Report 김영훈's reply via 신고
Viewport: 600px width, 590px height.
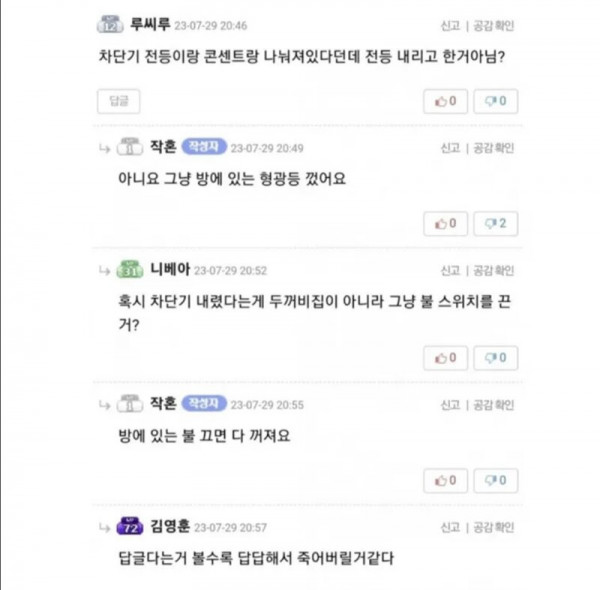coord(450,527)
